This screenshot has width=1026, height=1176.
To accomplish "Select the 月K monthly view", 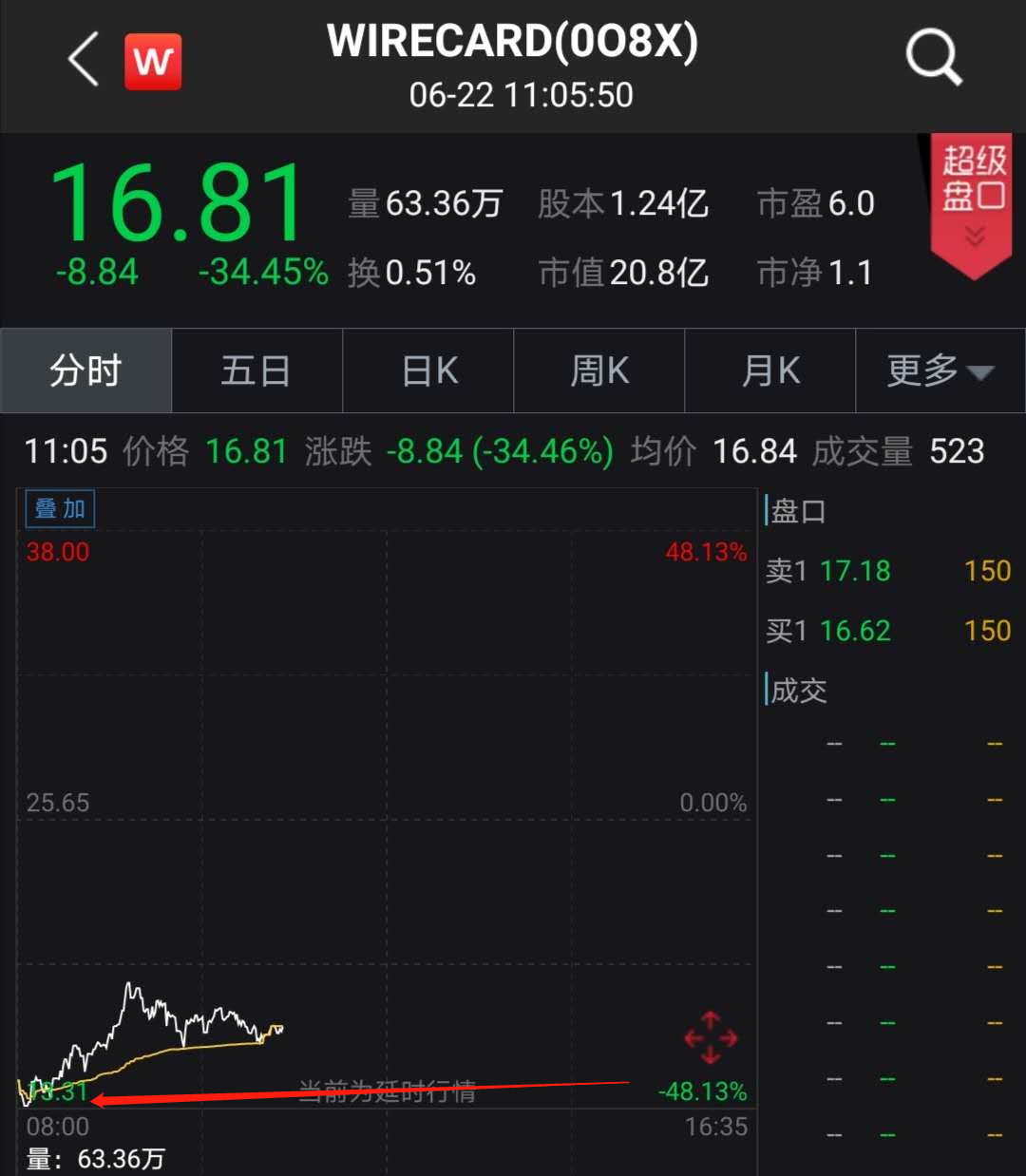I will (769, 370).
